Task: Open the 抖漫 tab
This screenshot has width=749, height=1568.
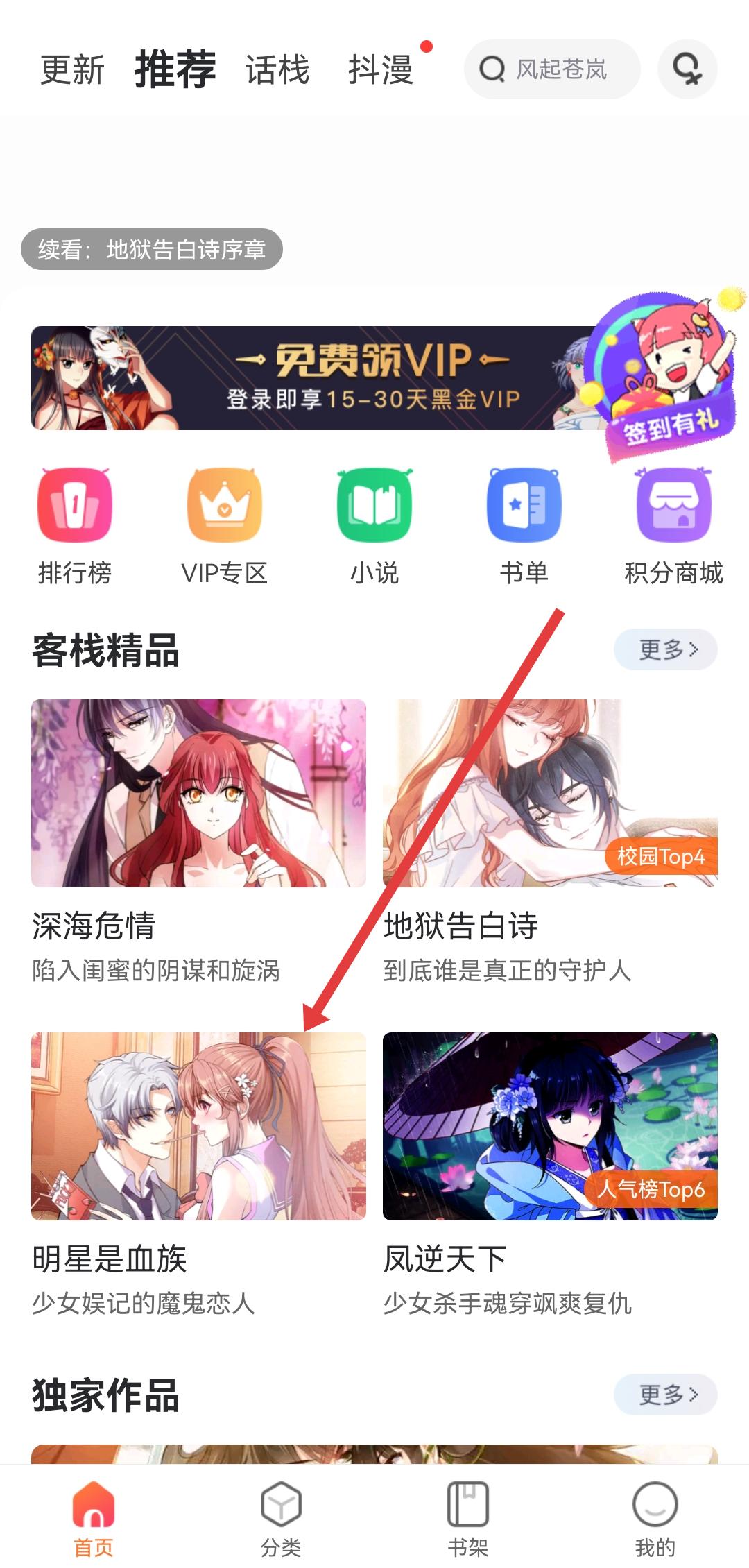Action: 381,70
